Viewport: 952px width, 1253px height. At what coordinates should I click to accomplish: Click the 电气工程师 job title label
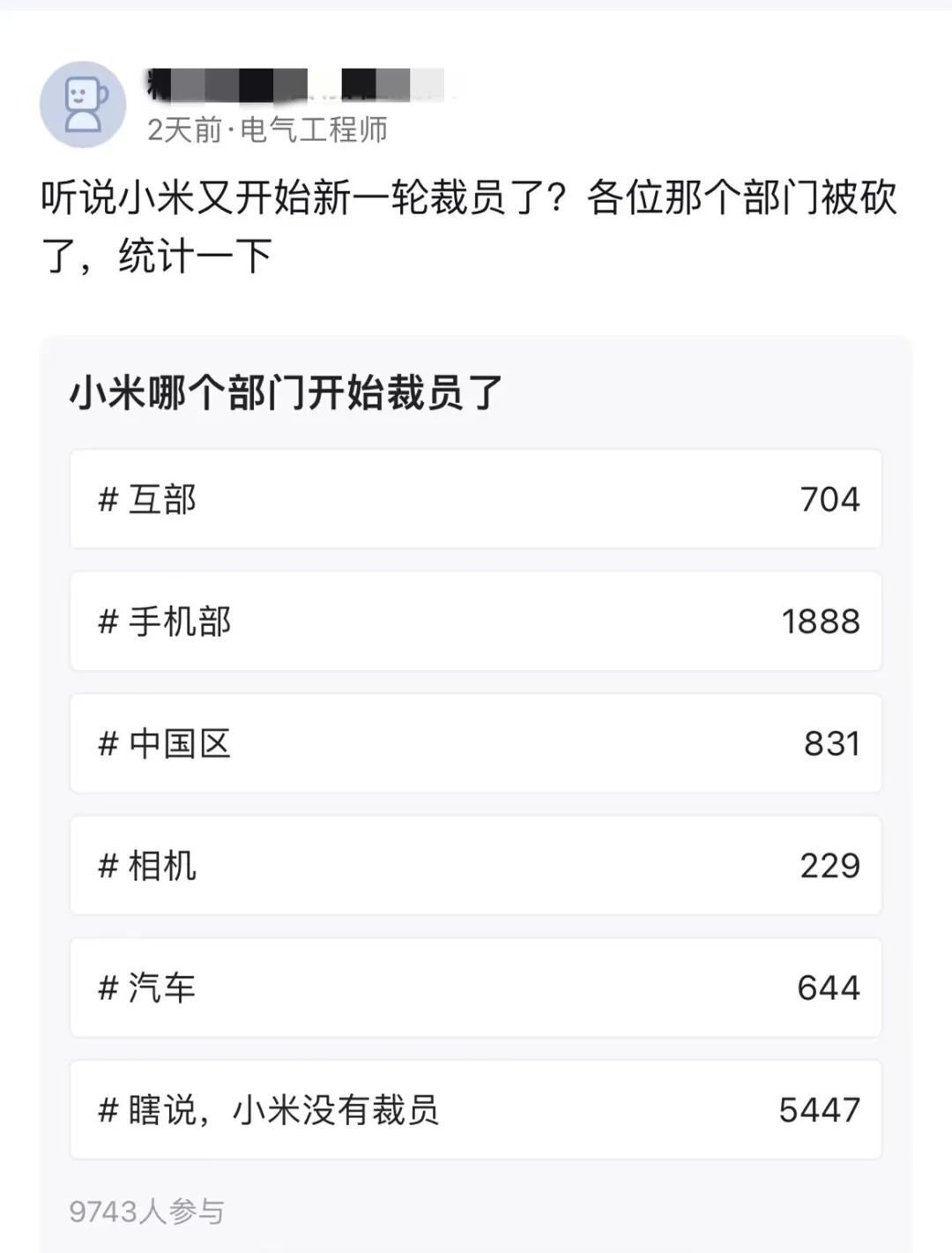click(x=313, y=131)
